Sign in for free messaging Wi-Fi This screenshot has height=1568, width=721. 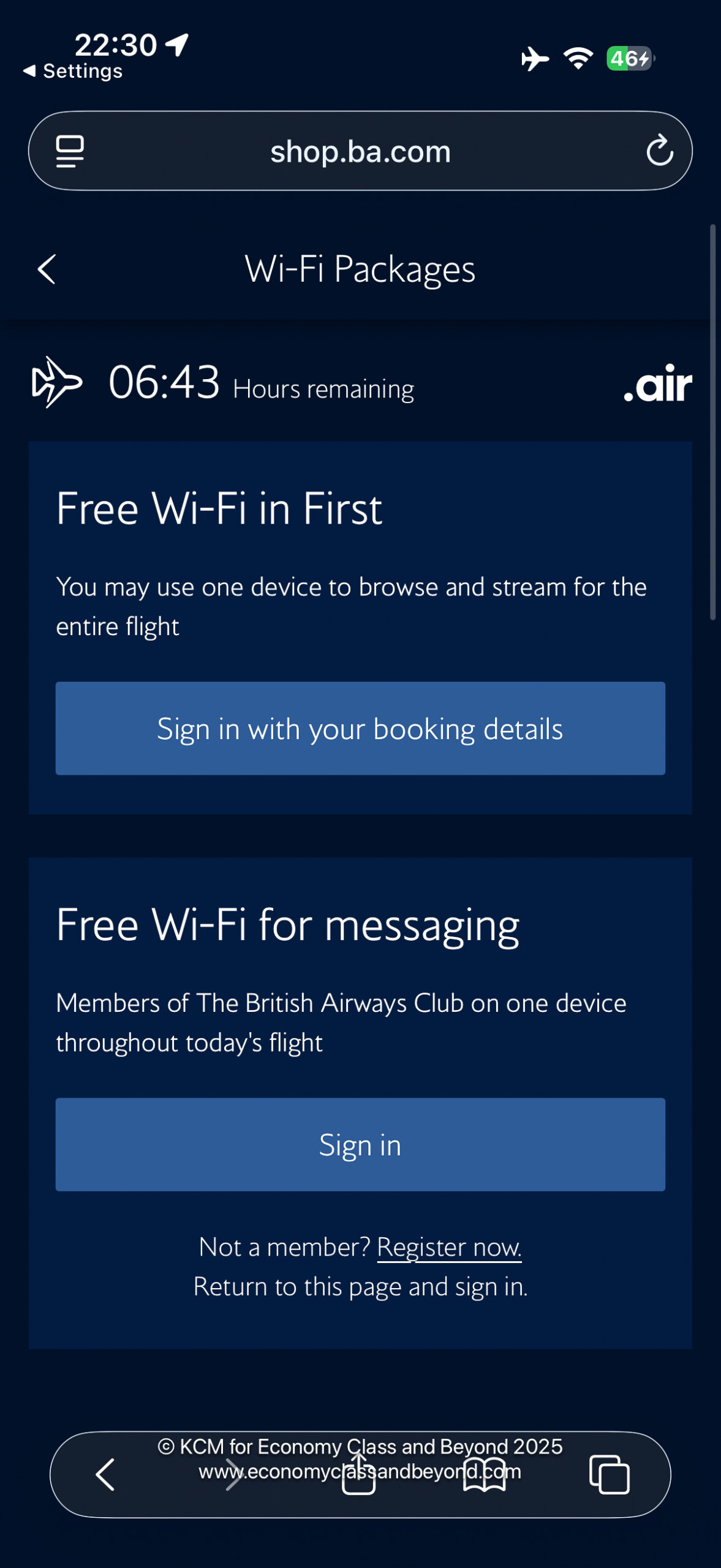click(360, 1144)
